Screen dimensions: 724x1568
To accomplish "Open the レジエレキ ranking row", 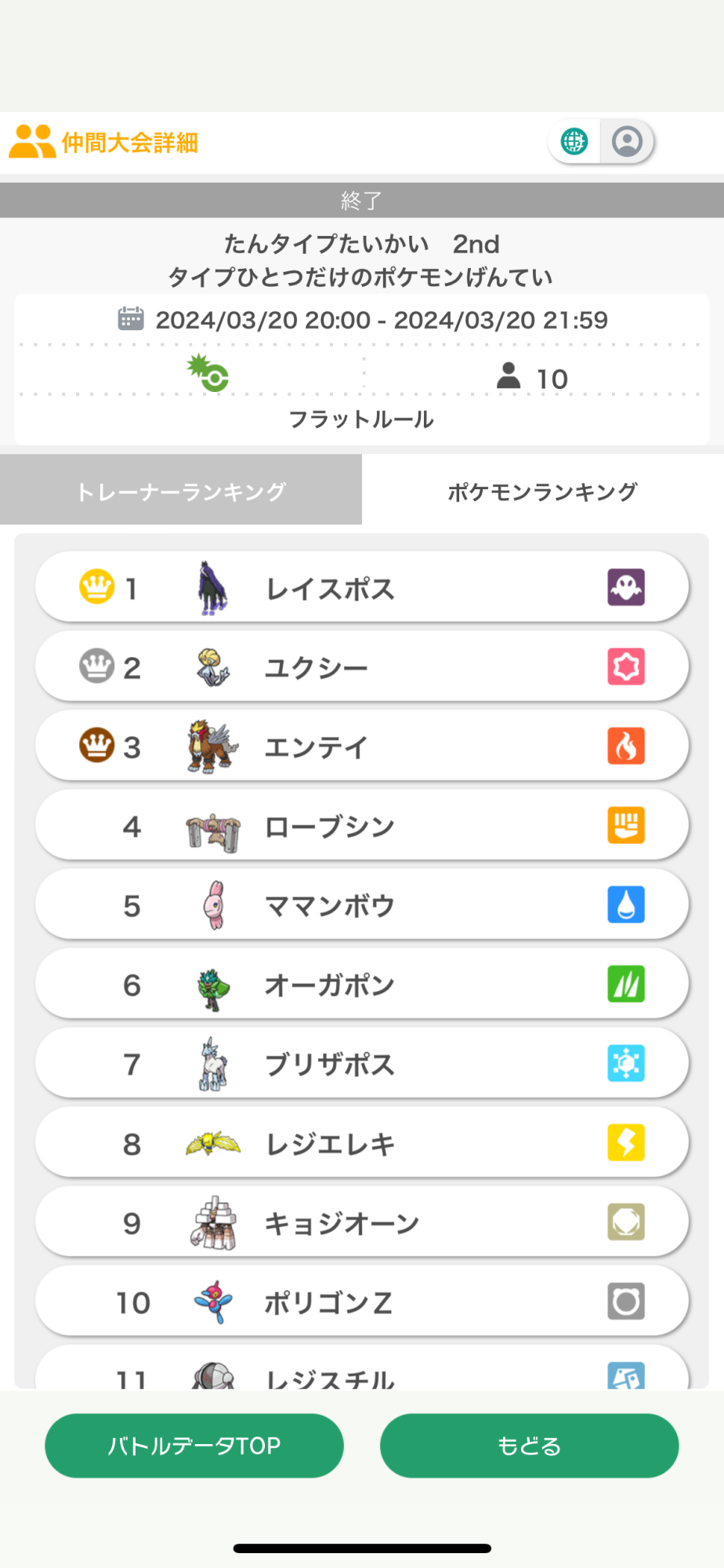I will [362, 1143].
